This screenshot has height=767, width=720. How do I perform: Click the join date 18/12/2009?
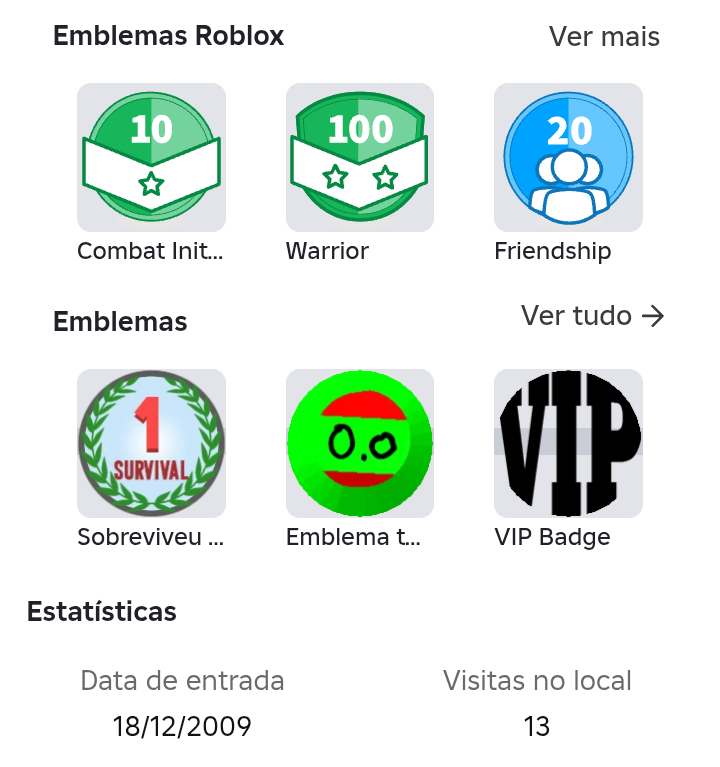point(183,726)
